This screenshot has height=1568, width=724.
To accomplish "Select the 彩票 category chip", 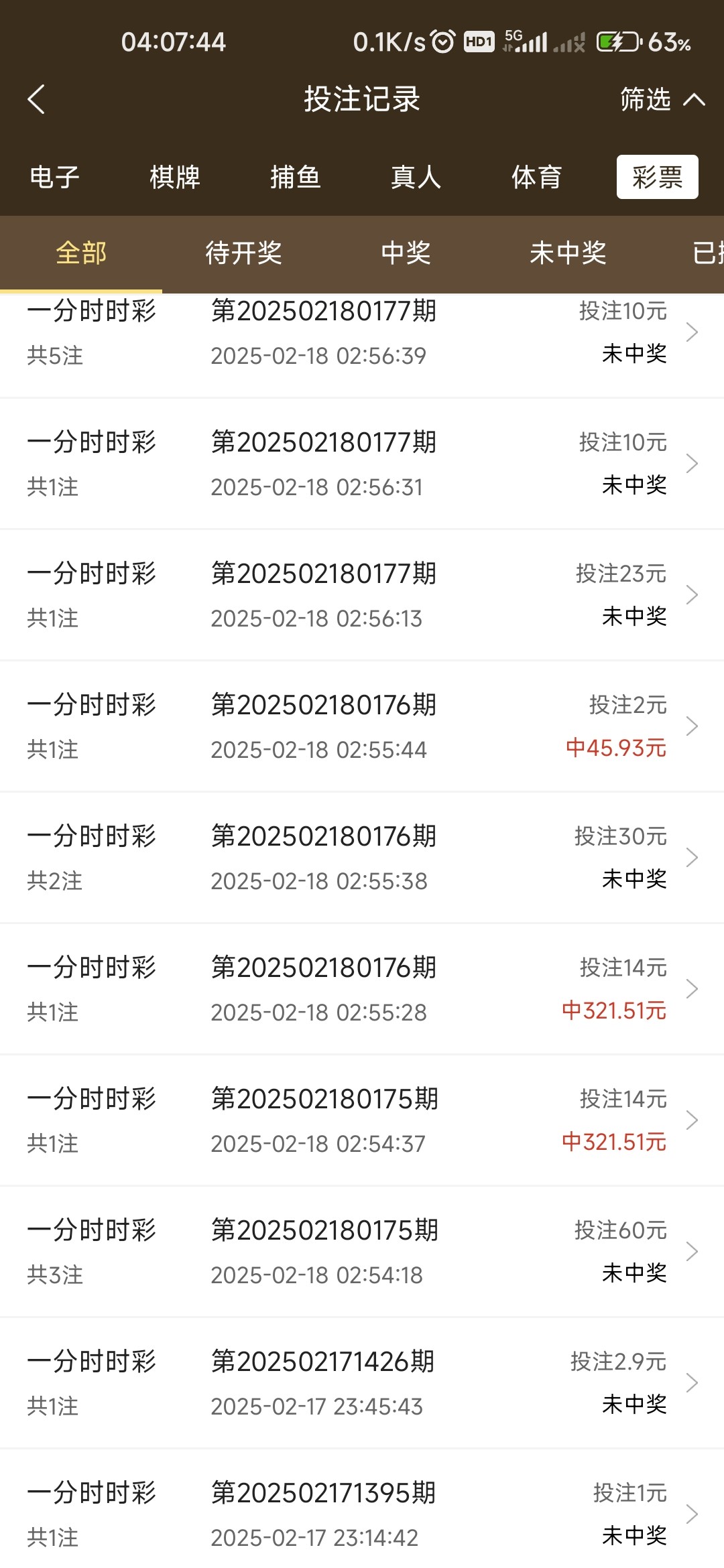I will tap(657, 178).
